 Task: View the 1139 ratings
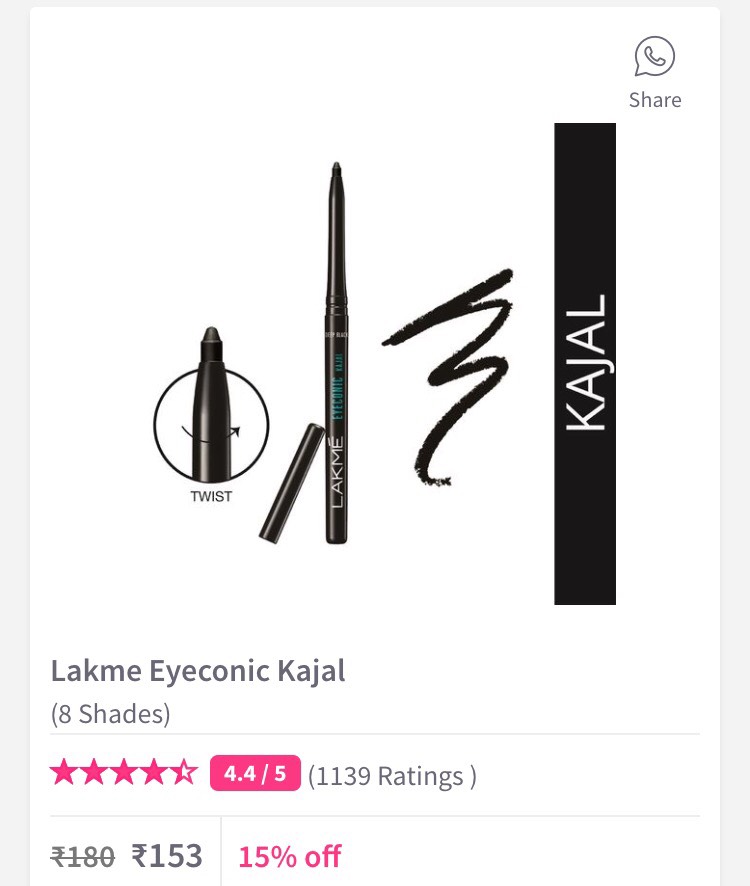click(x=392, y=775)
